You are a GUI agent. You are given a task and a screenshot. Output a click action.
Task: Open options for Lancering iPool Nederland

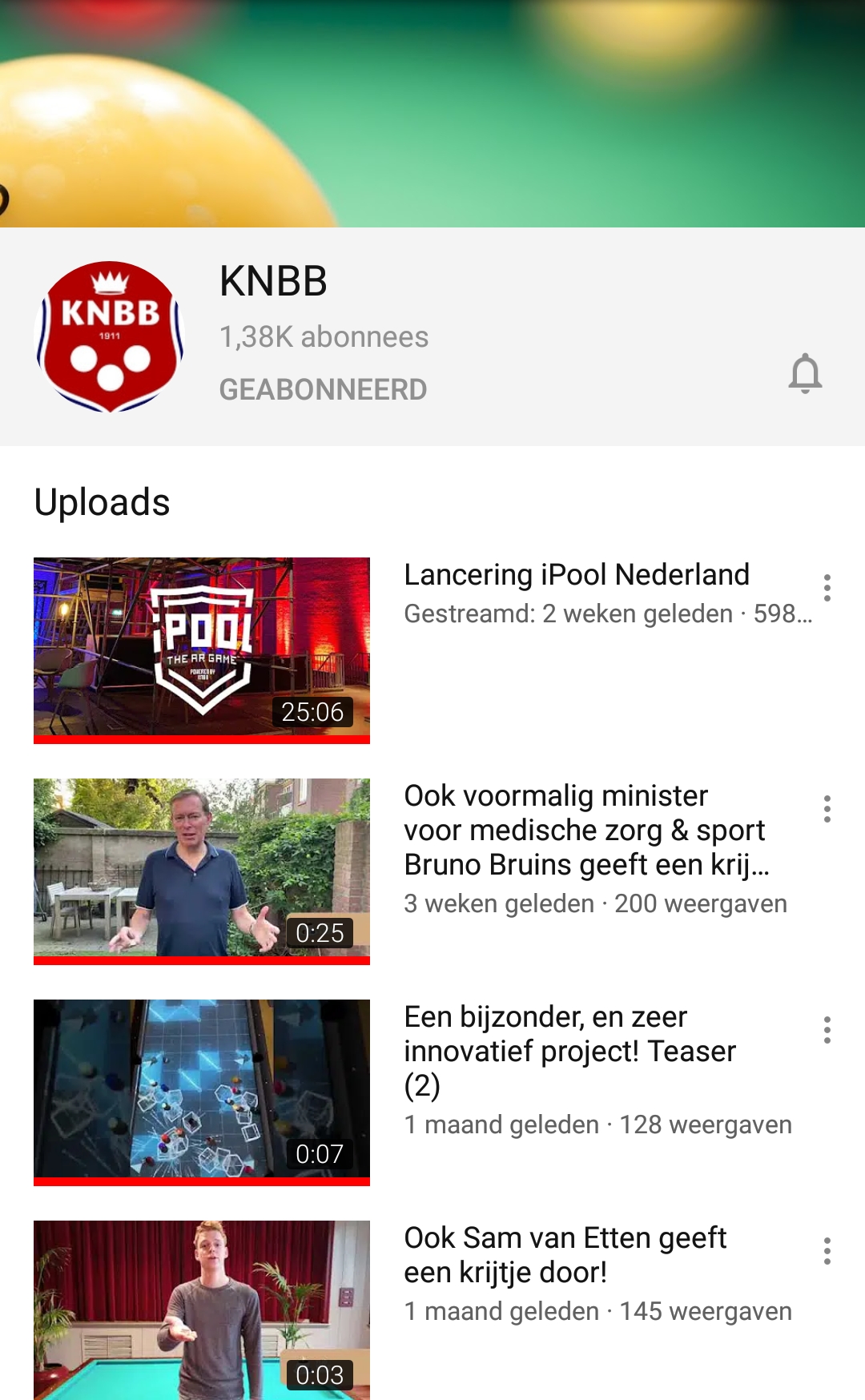pyautogui.click(x=827, y=588)
